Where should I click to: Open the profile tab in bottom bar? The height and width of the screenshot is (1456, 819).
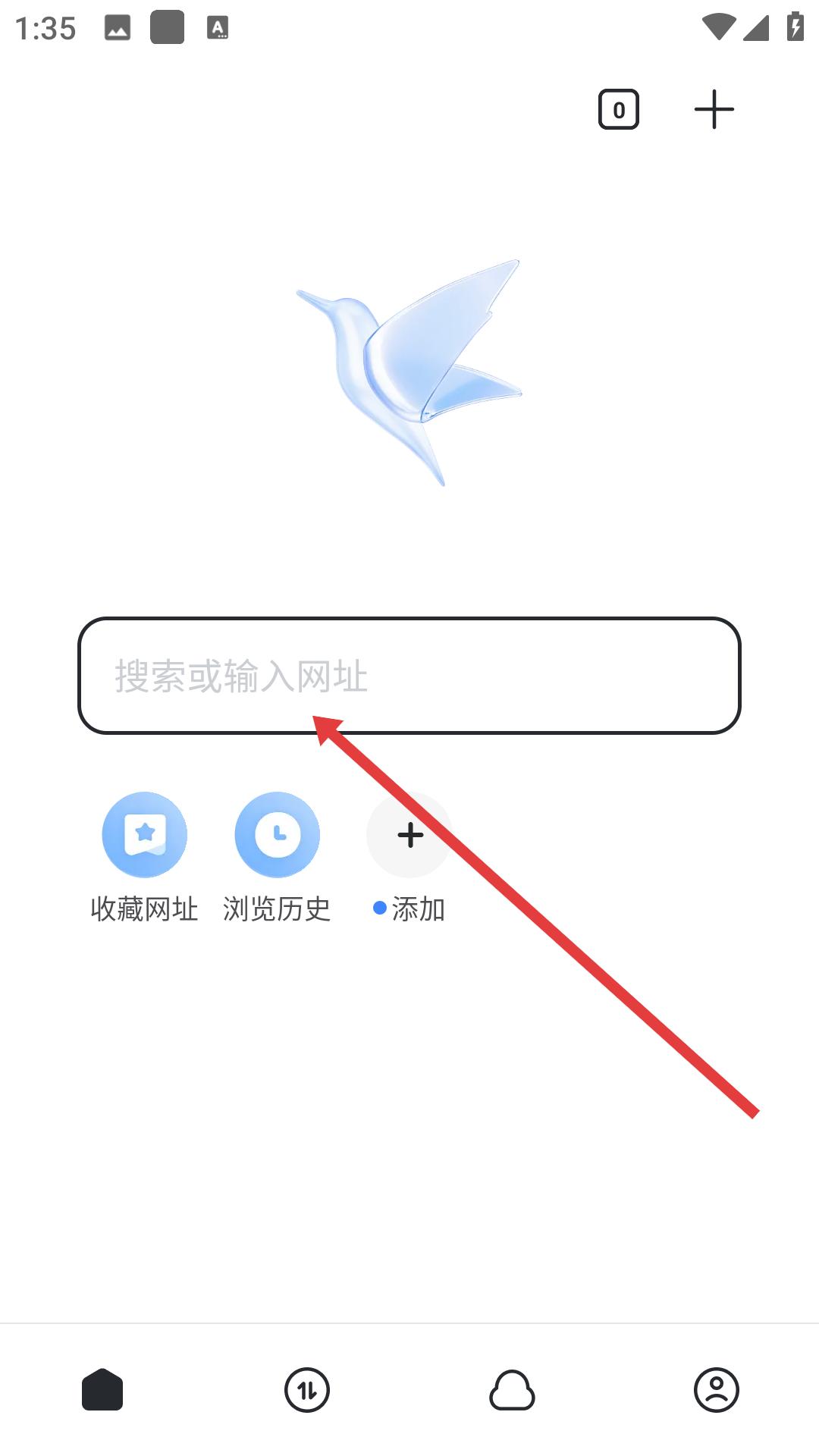pos(717,1389)
